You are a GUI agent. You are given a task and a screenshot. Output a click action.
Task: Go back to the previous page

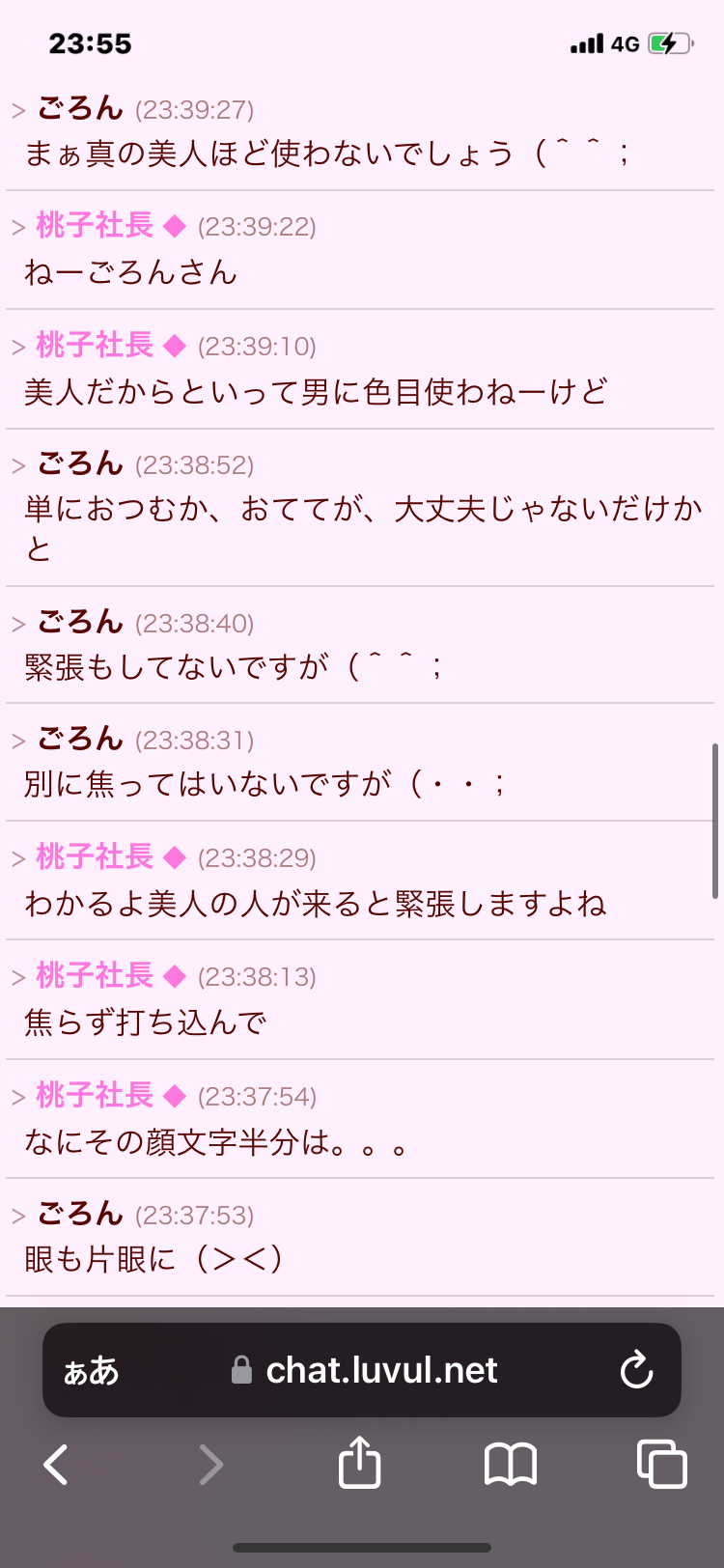(56, 1465)
